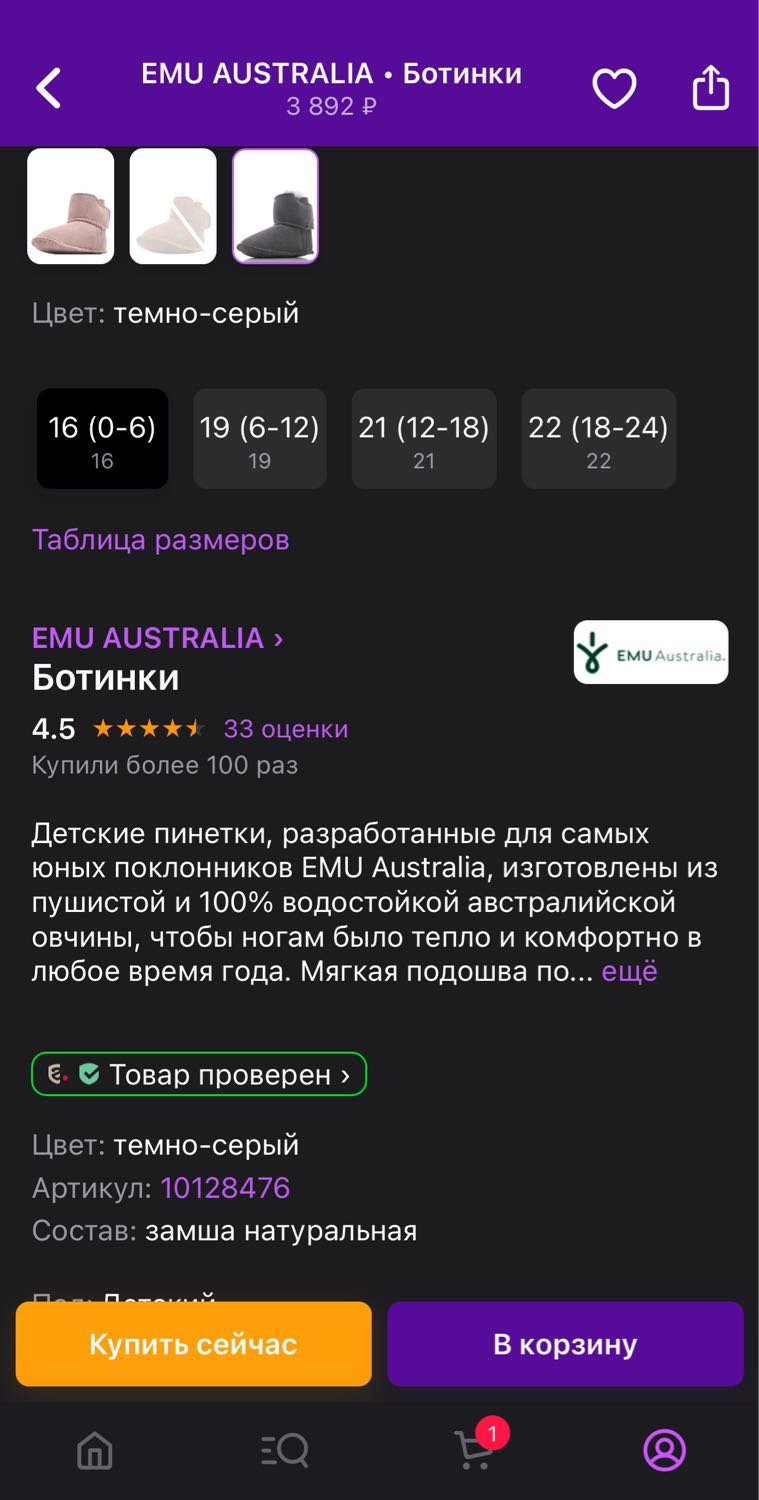Image resolution: width=759 pixels, height=1500 pixels.
Task: Select the cream white color thumbnail
Action: pyautogui.click(x=173, y=206)
